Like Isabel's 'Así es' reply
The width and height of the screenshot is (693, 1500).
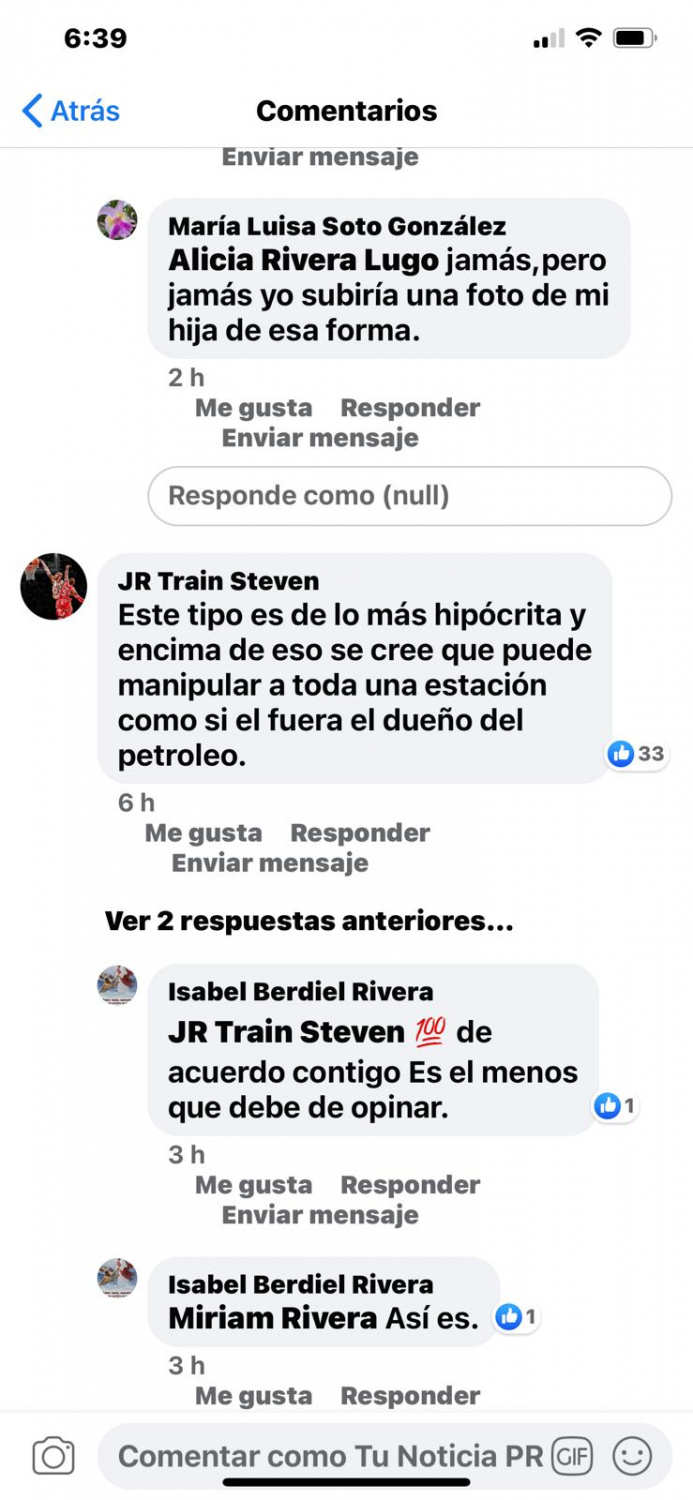(x=253, y=1396)
